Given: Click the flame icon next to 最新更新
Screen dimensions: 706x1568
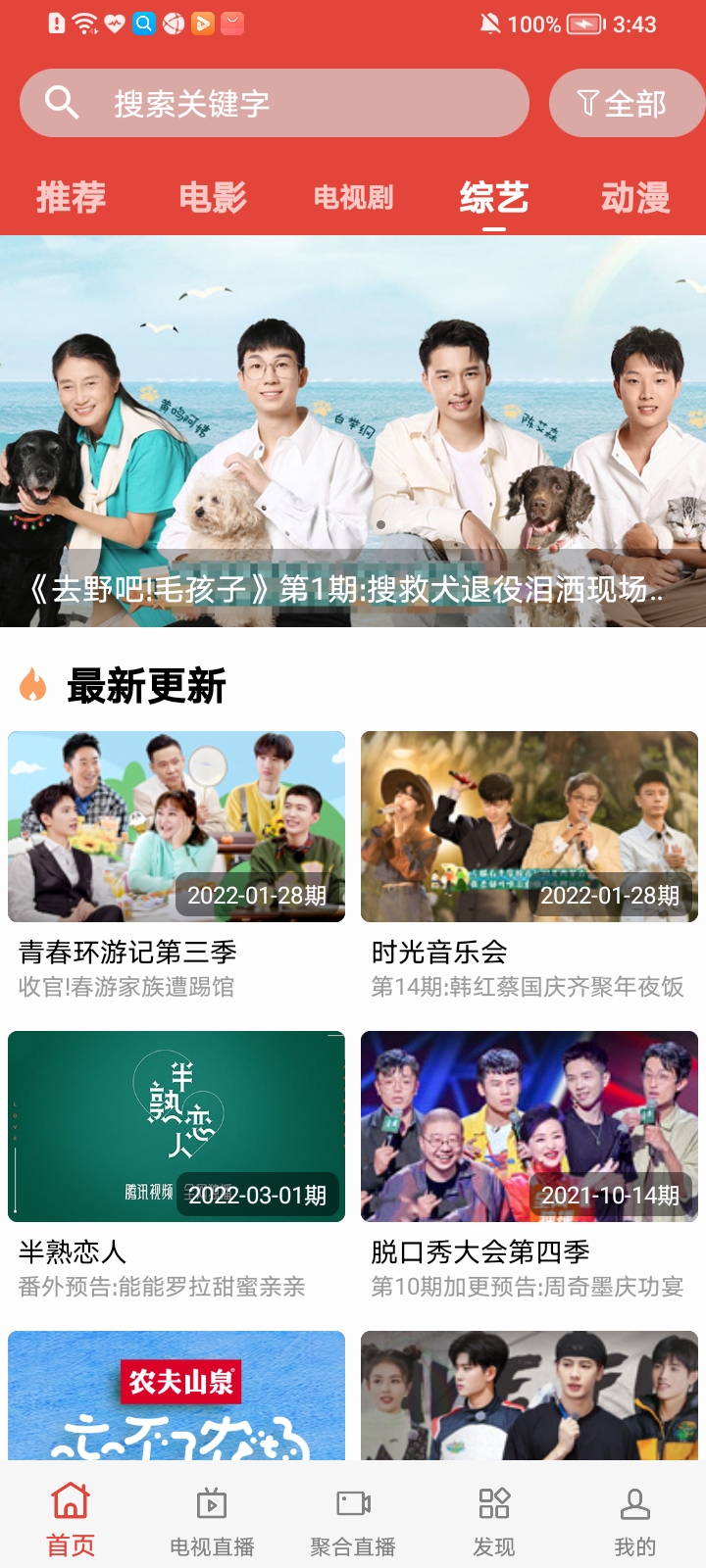Looking at the screenshot, I should (32, 687).
